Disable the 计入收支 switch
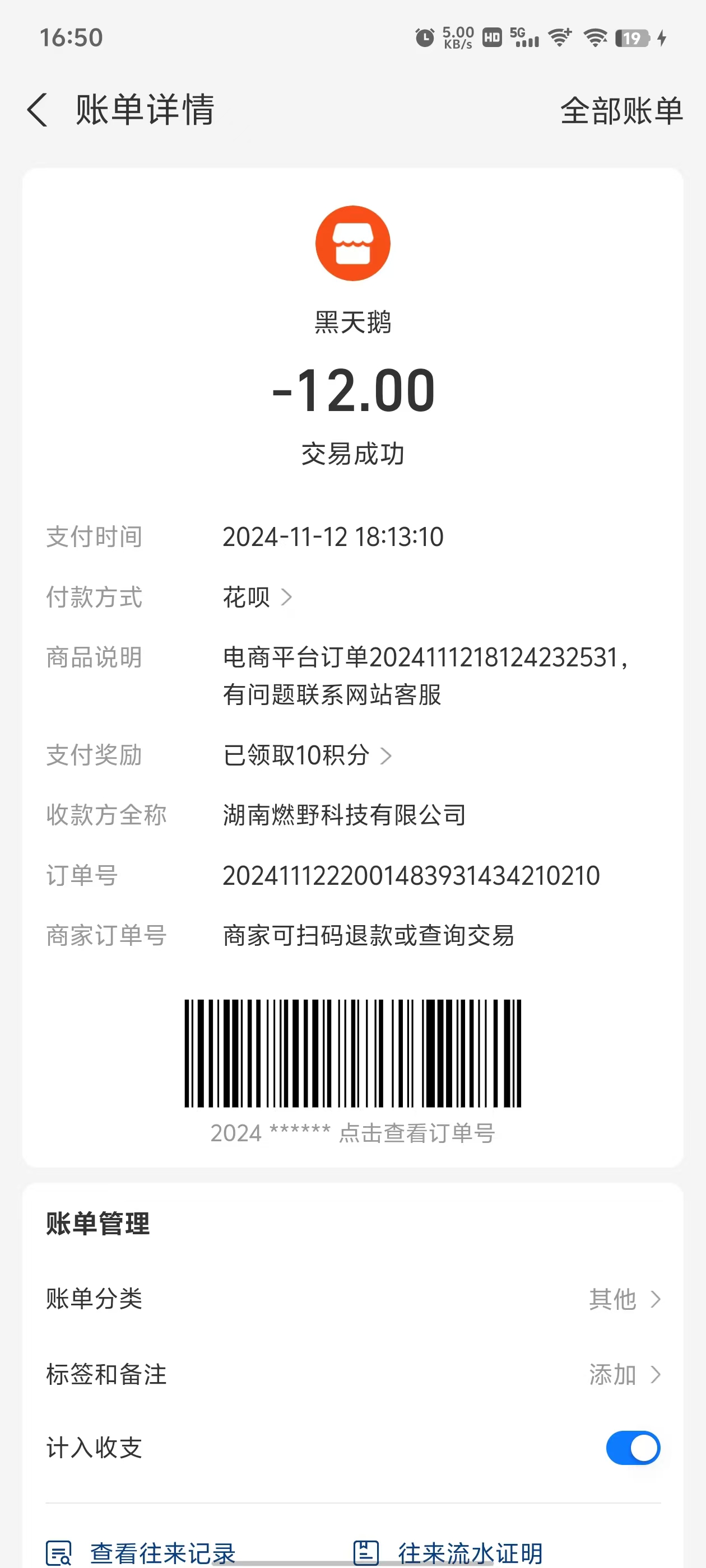 [632, 1448]
